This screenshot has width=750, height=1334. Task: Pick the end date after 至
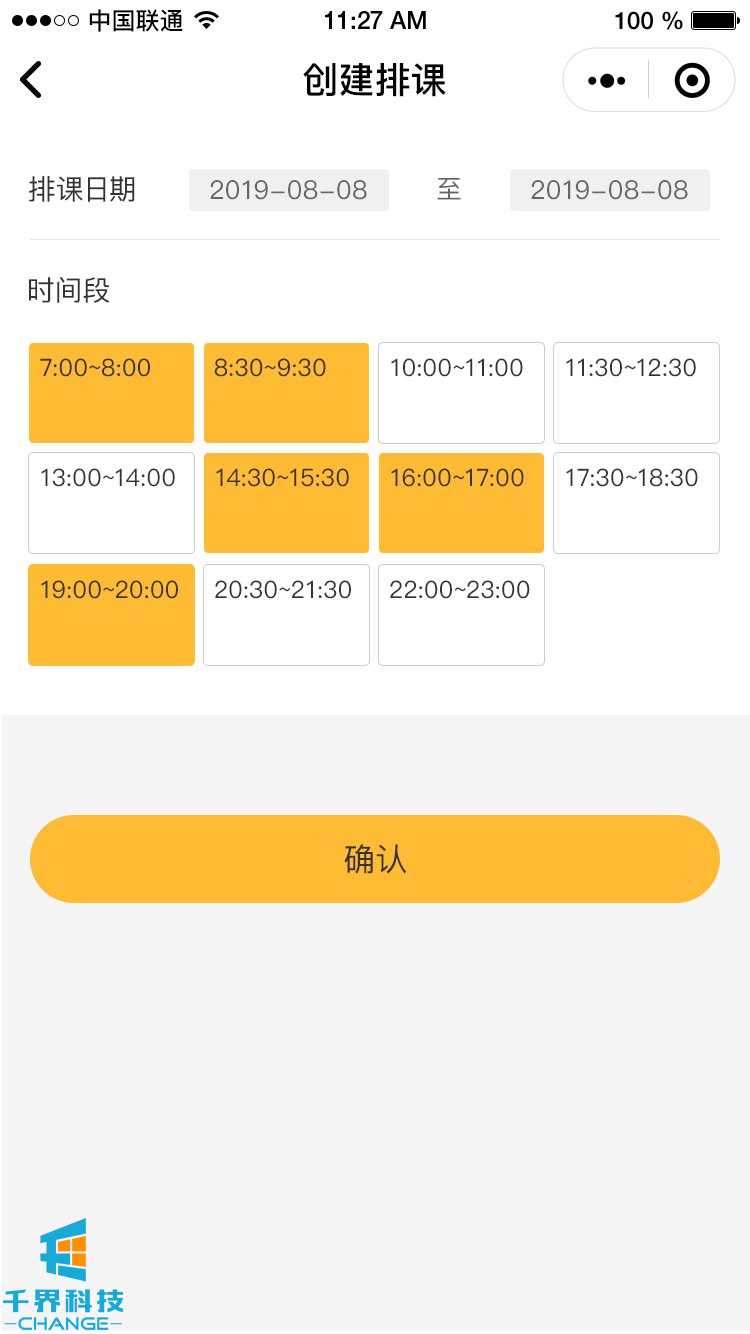(609, 190)
